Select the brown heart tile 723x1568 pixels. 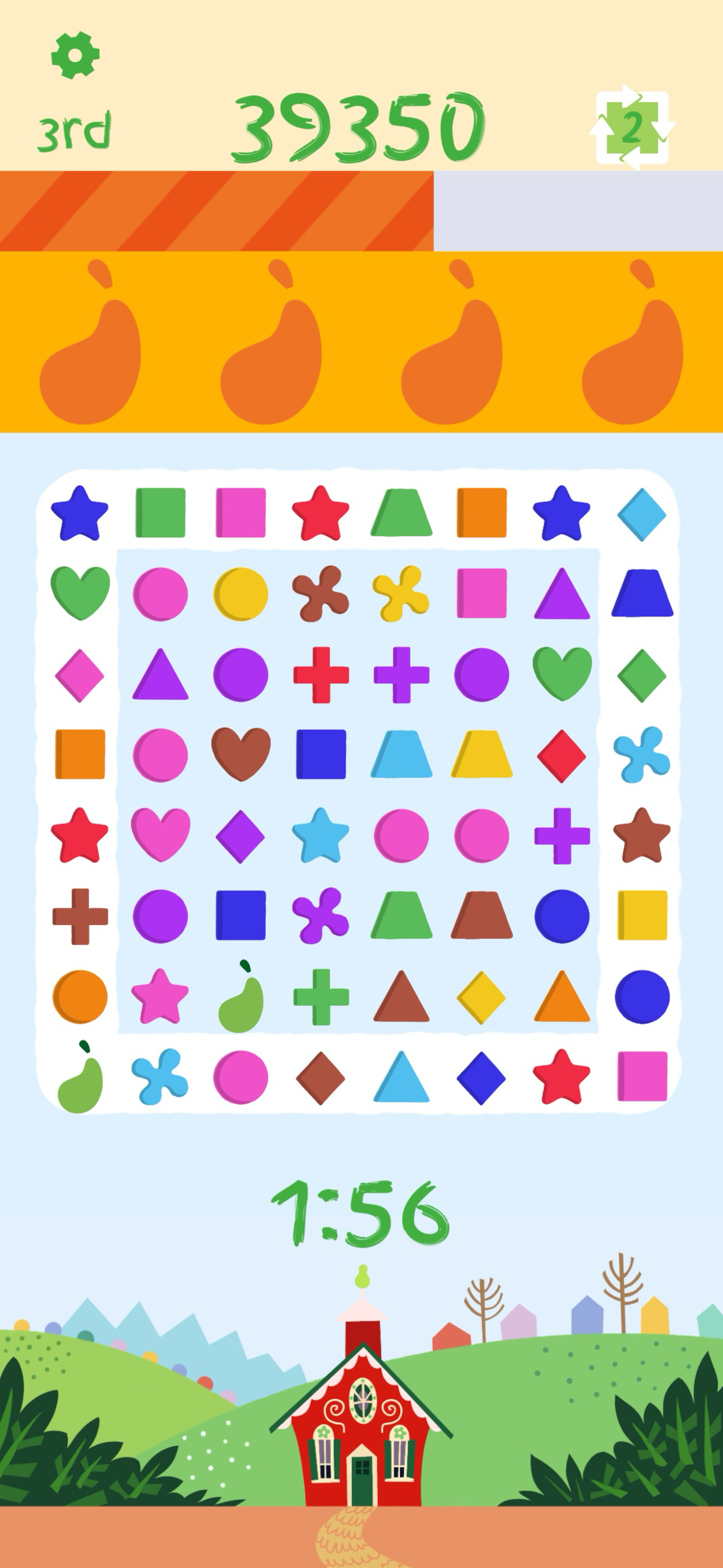coord(241,754)
